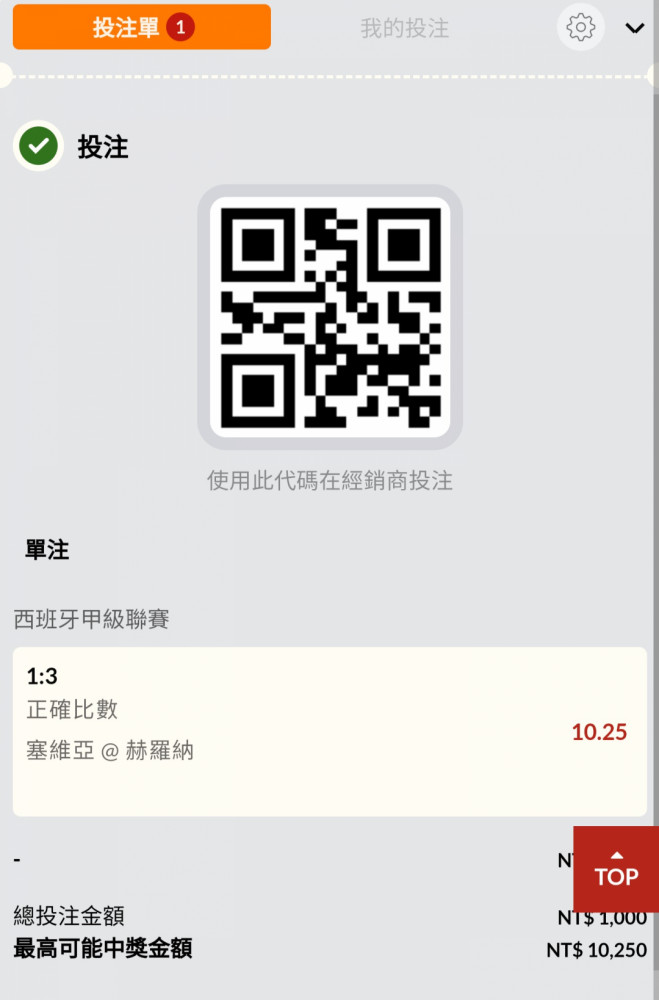Switch to the 我的投注 tab
This screenshot has width=659, height=1000.
pyautogui.click(x=404, y=29)
